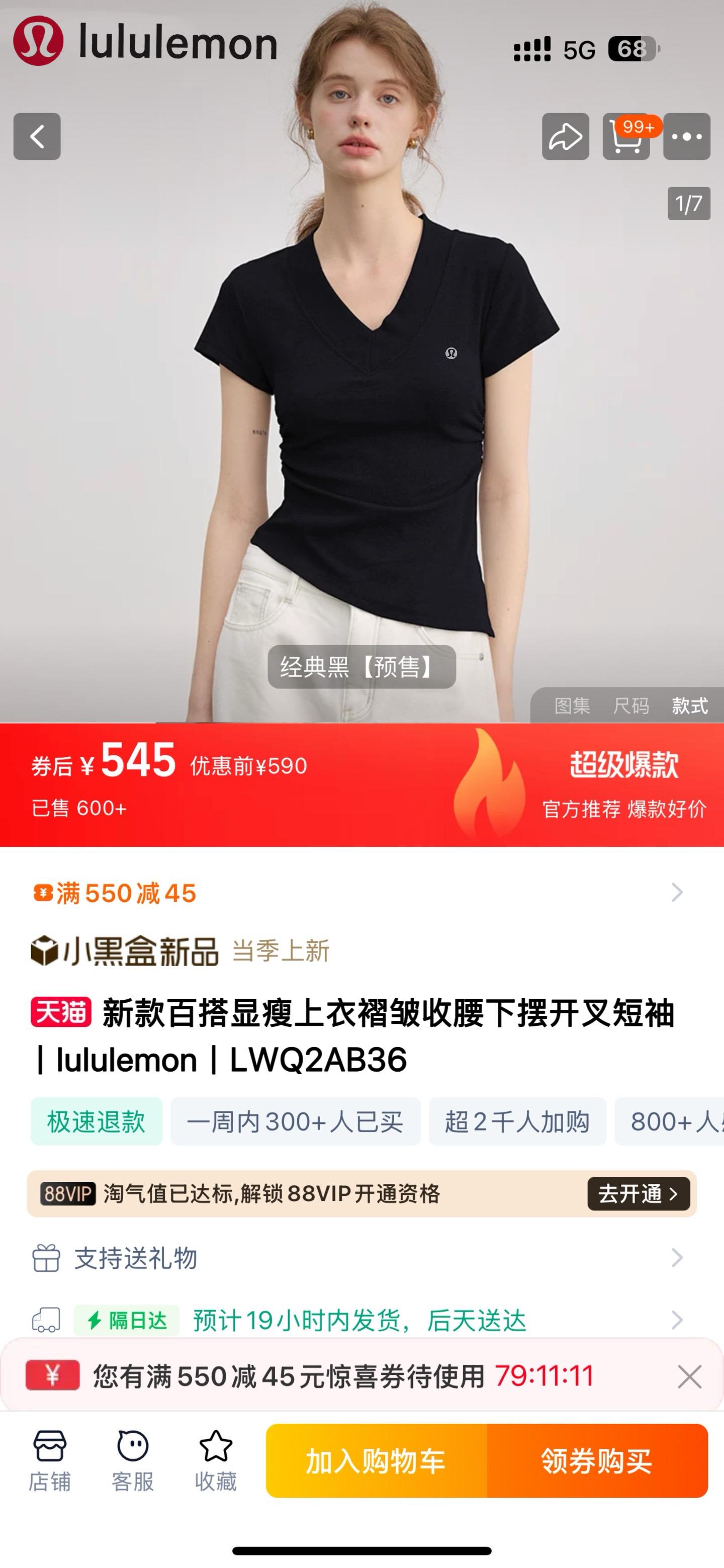724x1568 pixels.
Task: Switch to the 尺码 size tab
Action: pyautogui.click(x=631, y=706)
